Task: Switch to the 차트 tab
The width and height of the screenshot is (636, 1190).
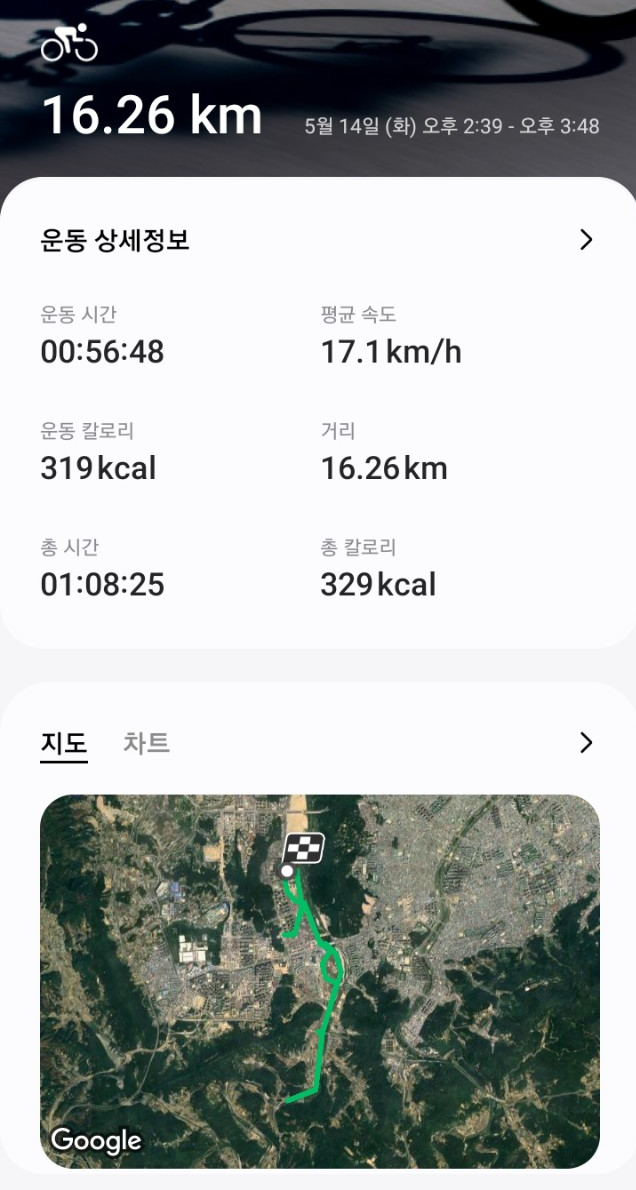Action: [x=146, y=743]
